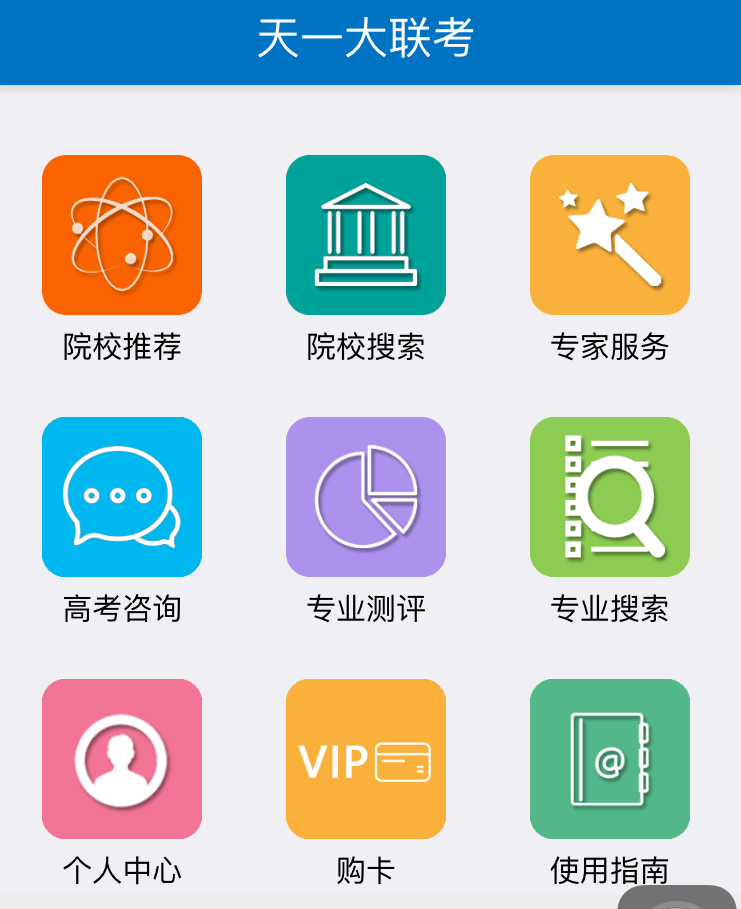
Task: View the 使用指南 user guide
Action: click(610, 759)
